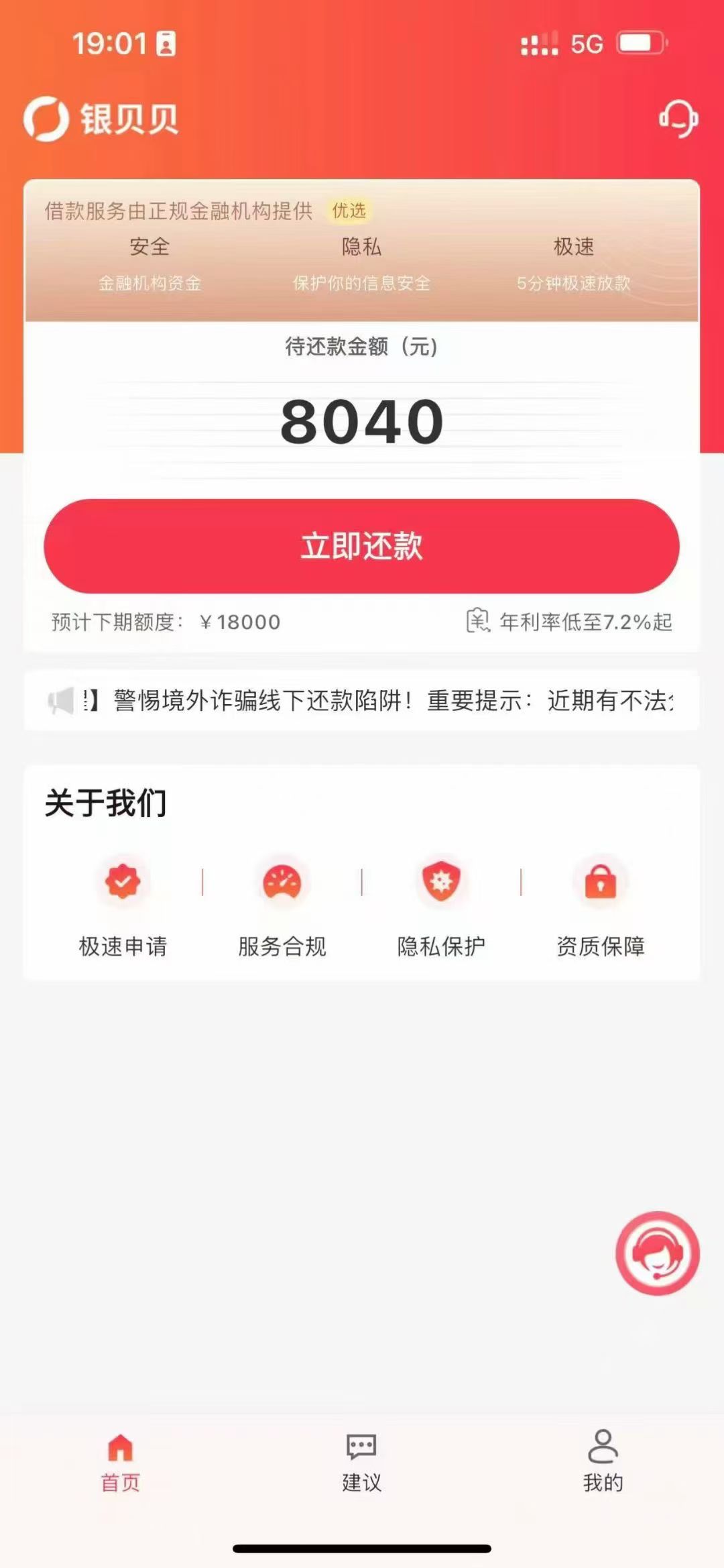
Task: Open the floating customer support avatar
Action: [x=658, y=1253]
